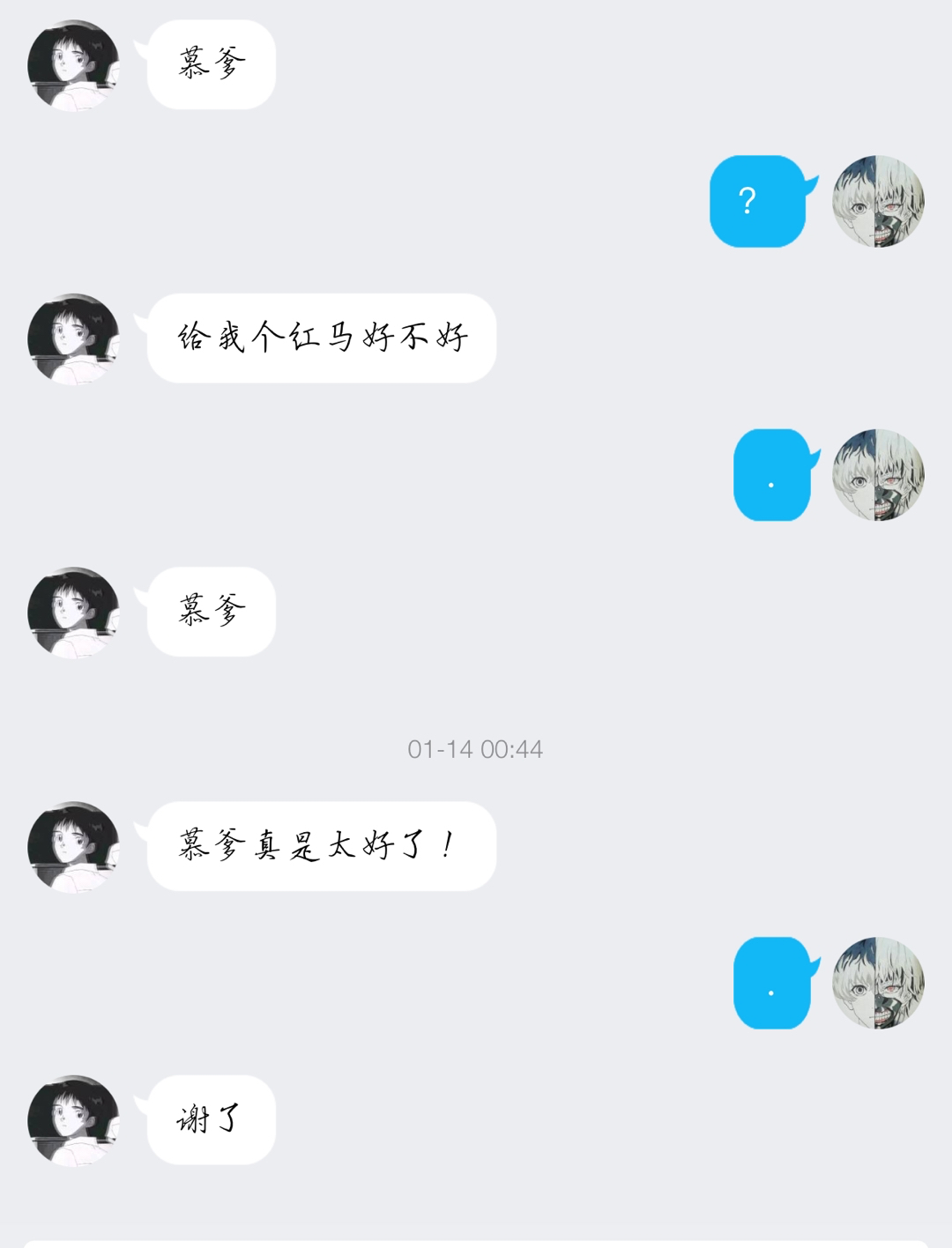Open the avatar next to "谢了"
The height and width of the screenshot is (1248, 952).
point(73,1120)
